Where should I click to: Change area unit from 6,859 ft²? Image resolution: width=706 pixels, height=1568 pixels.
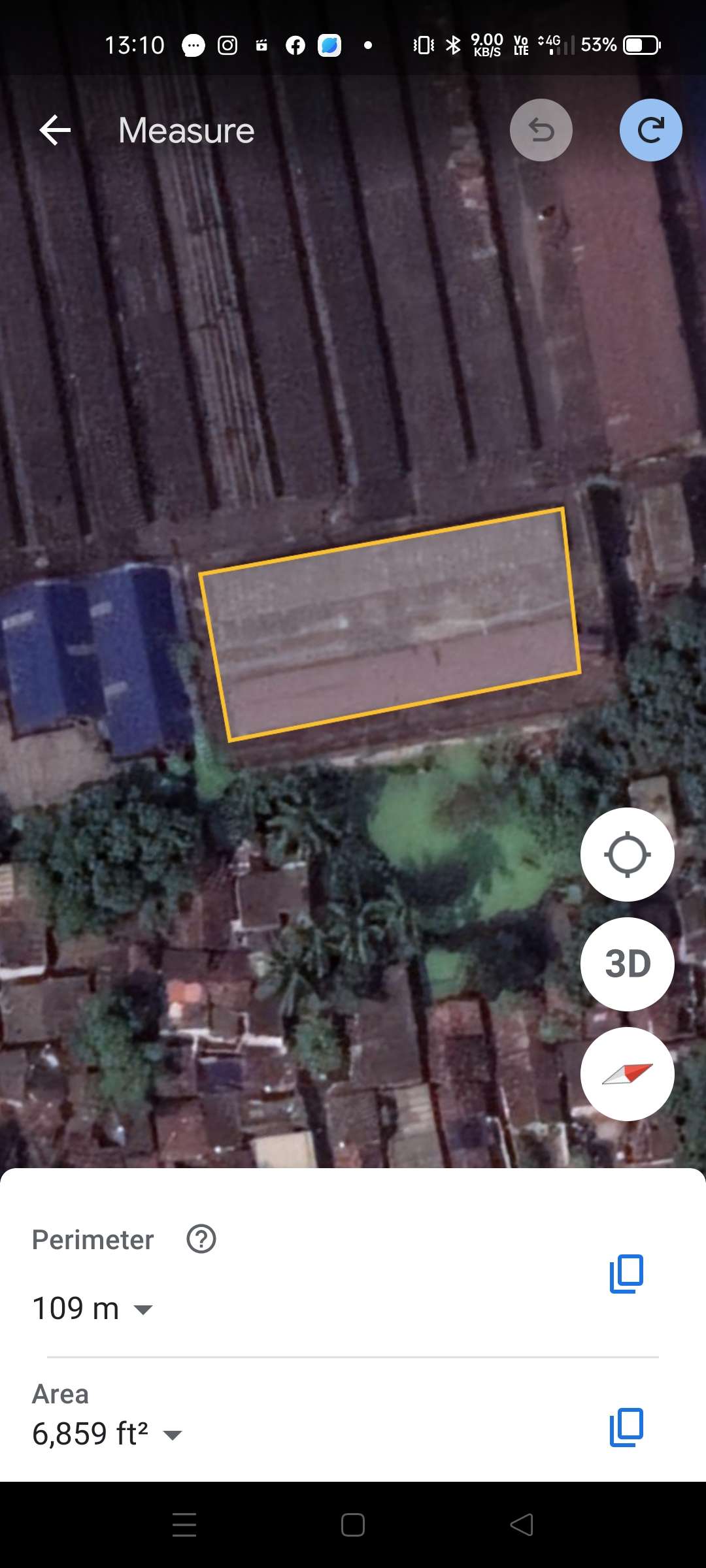pyautogui.click(x=107, y=1434)
